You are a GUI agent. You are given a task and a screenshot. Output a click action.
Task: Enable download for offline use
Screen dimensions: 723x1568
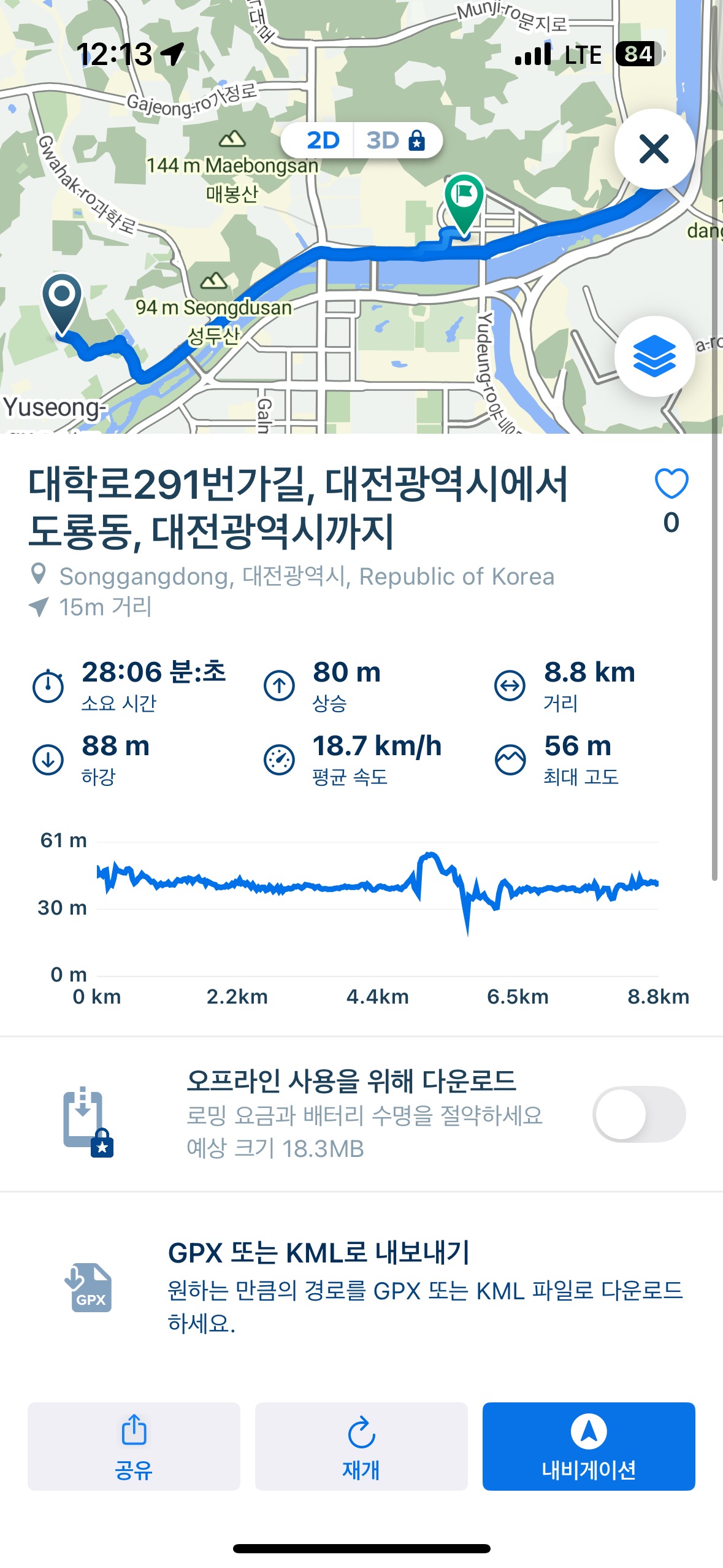point(639,1114)
